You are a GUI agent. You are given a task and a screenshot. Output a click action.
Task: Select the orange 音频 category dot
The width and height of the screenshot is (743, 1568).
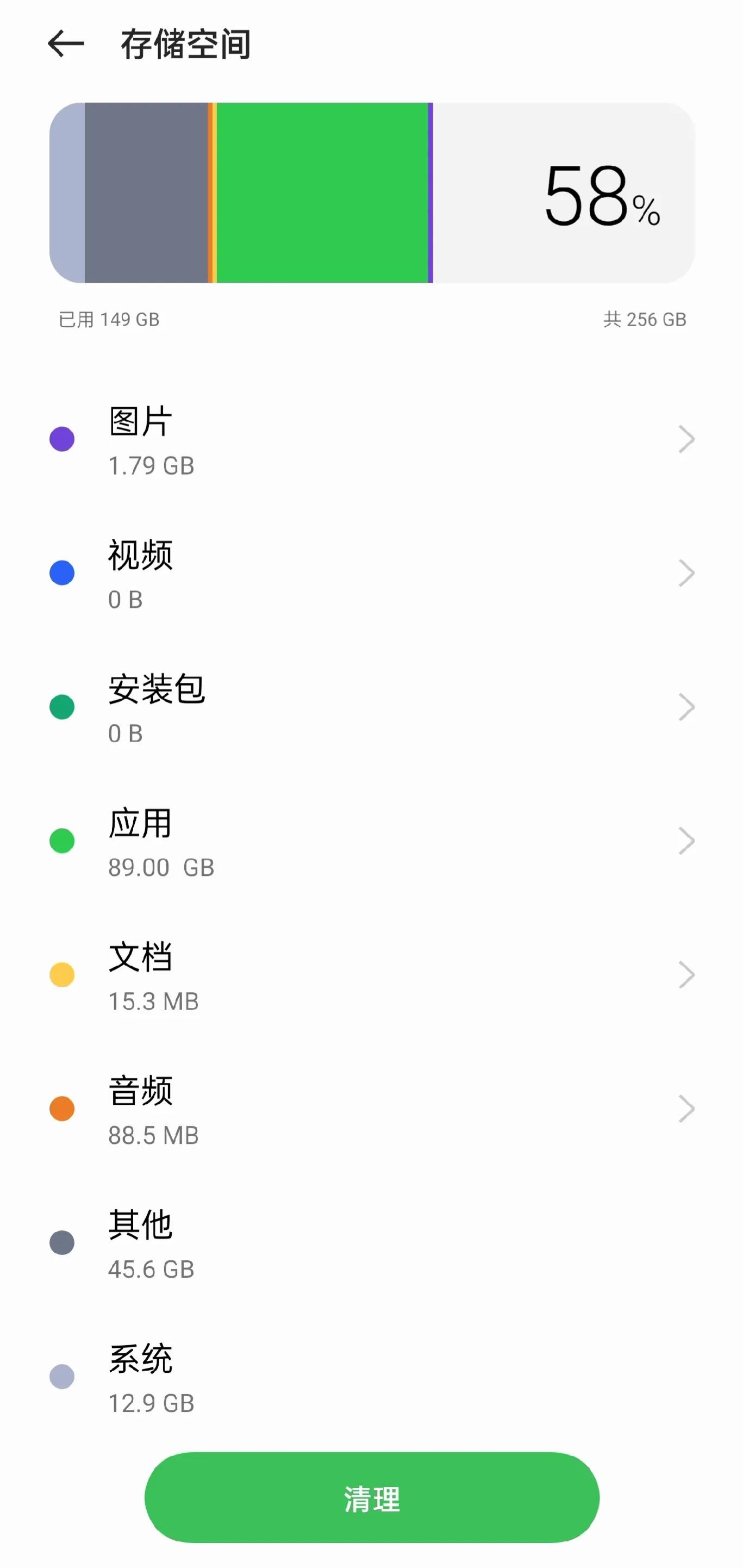tap(61, 1109)
